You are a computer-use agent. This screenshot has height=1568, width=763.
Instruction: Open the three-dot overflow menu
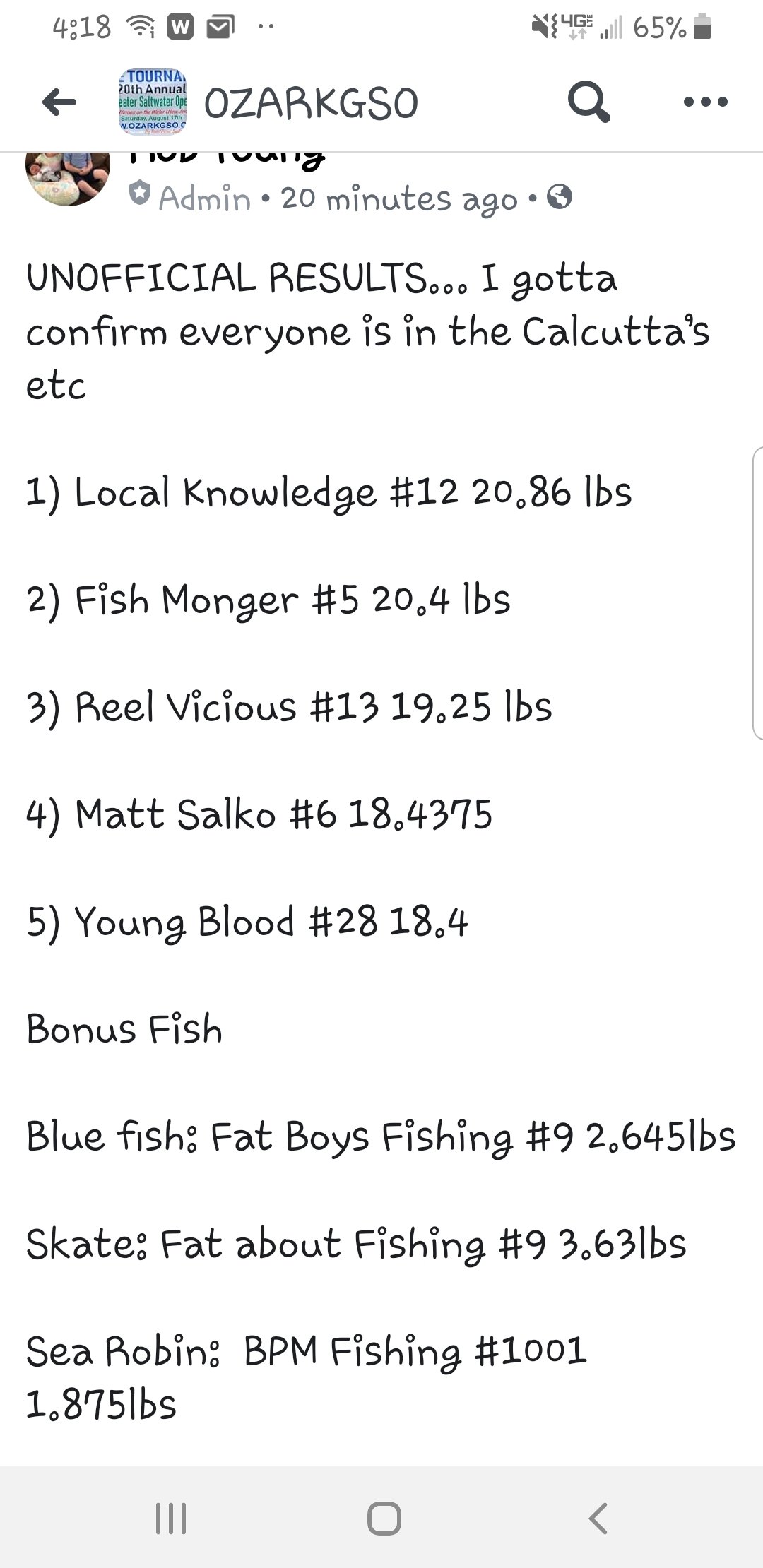(706, 102)
